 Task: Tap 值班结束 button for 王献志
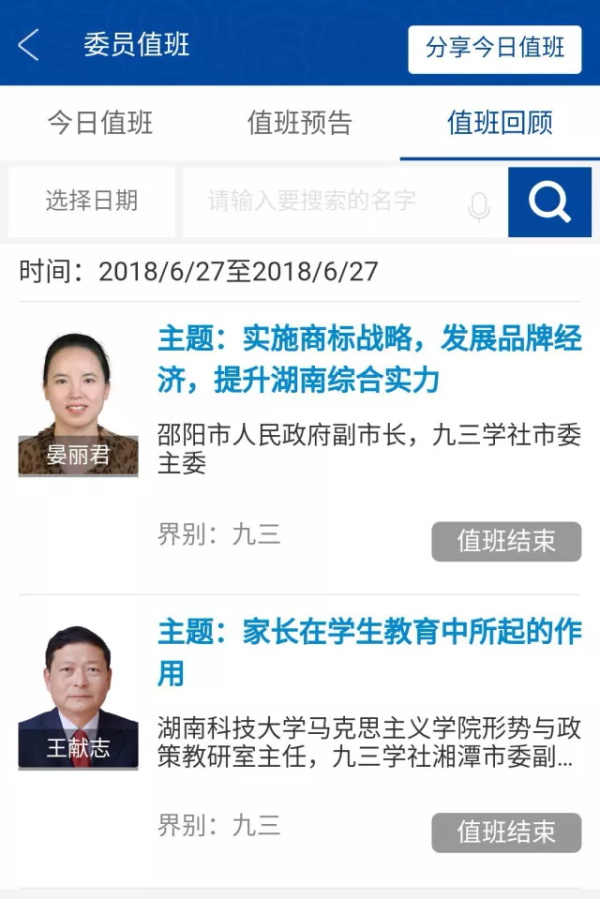[x=506, y=832]
